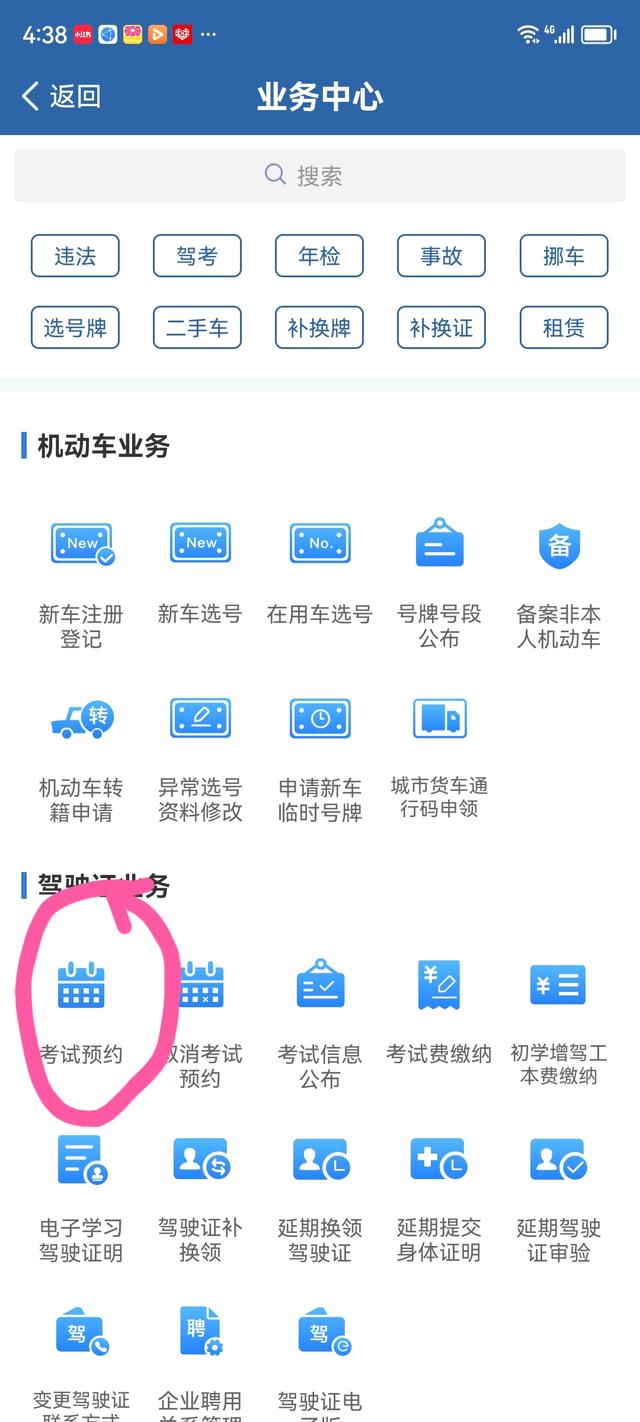Open the 二手车 chip
The height and width of the screenshot is (1422, 640).
pos(197,328)
